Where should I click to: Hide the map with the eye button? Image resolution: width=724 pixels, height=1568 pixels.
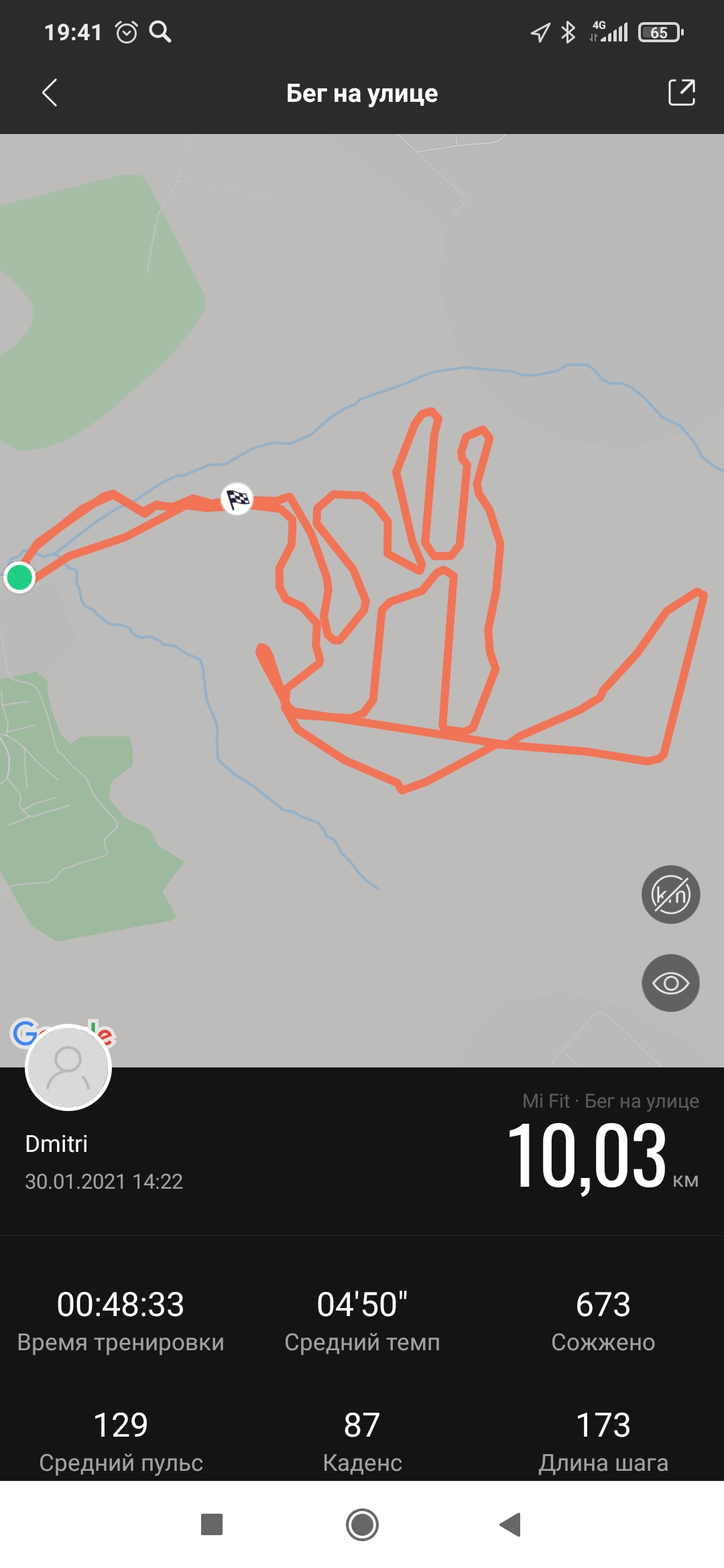click(670, 983)
